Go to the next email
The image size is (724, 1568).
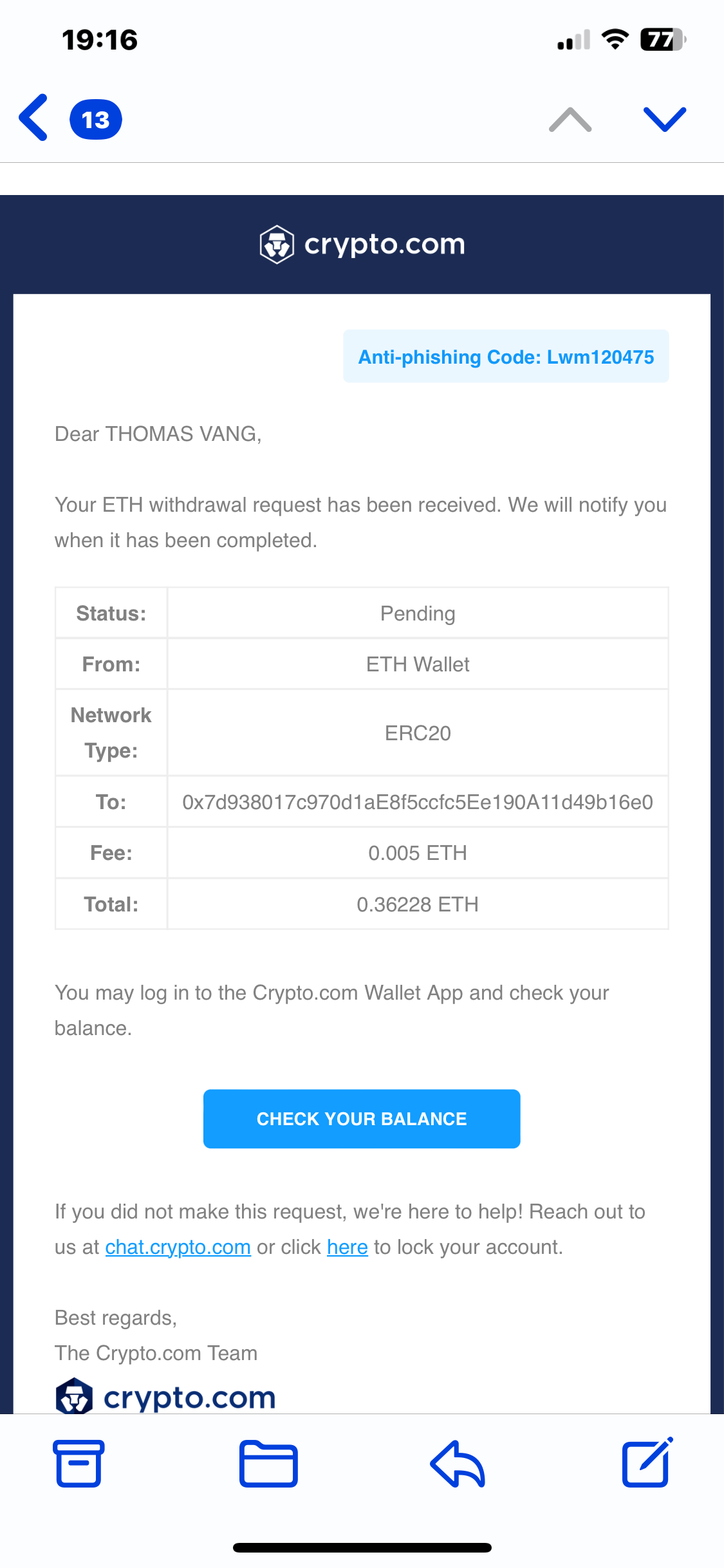pyautogui.click(x=665, y=120)
